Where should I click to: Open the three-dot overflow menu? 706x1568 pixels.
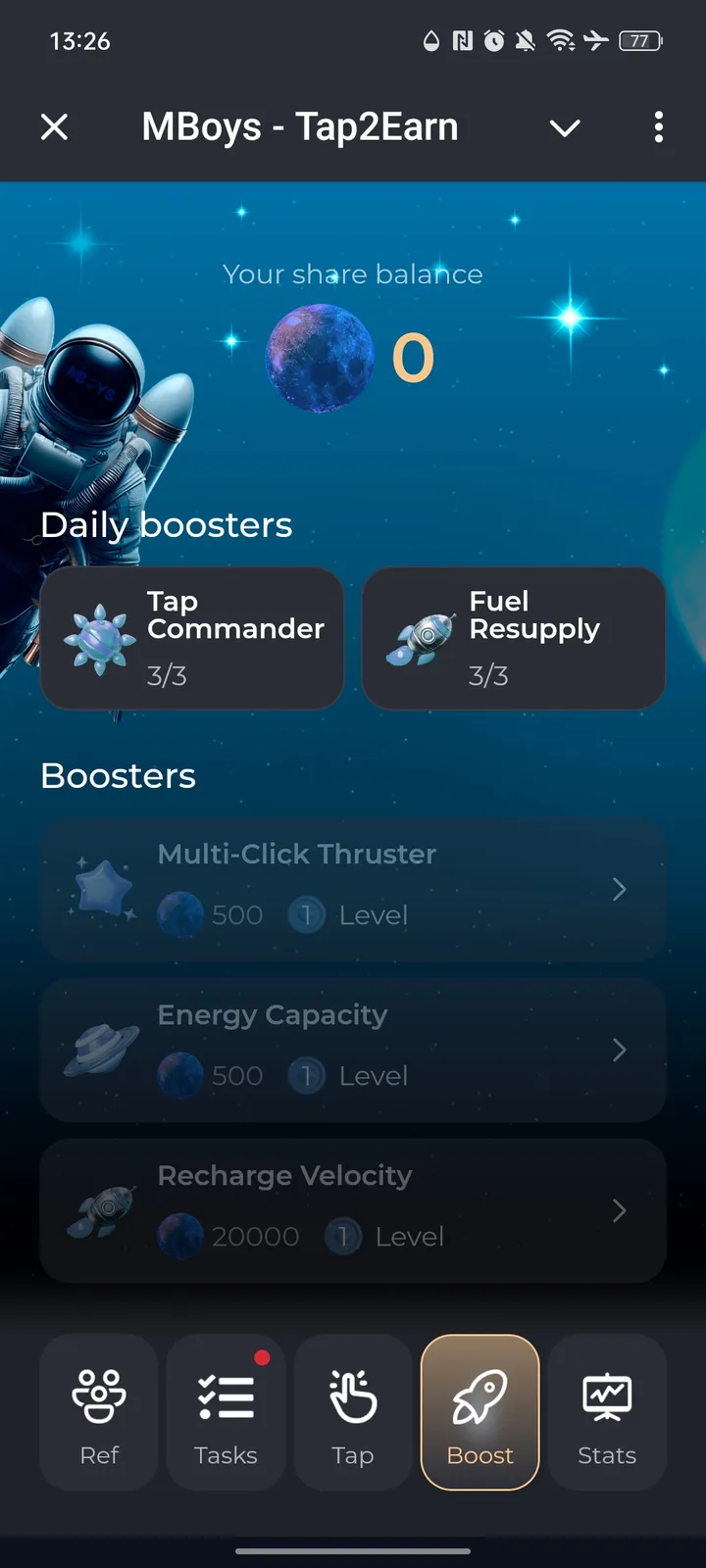[x=658, y=127]
